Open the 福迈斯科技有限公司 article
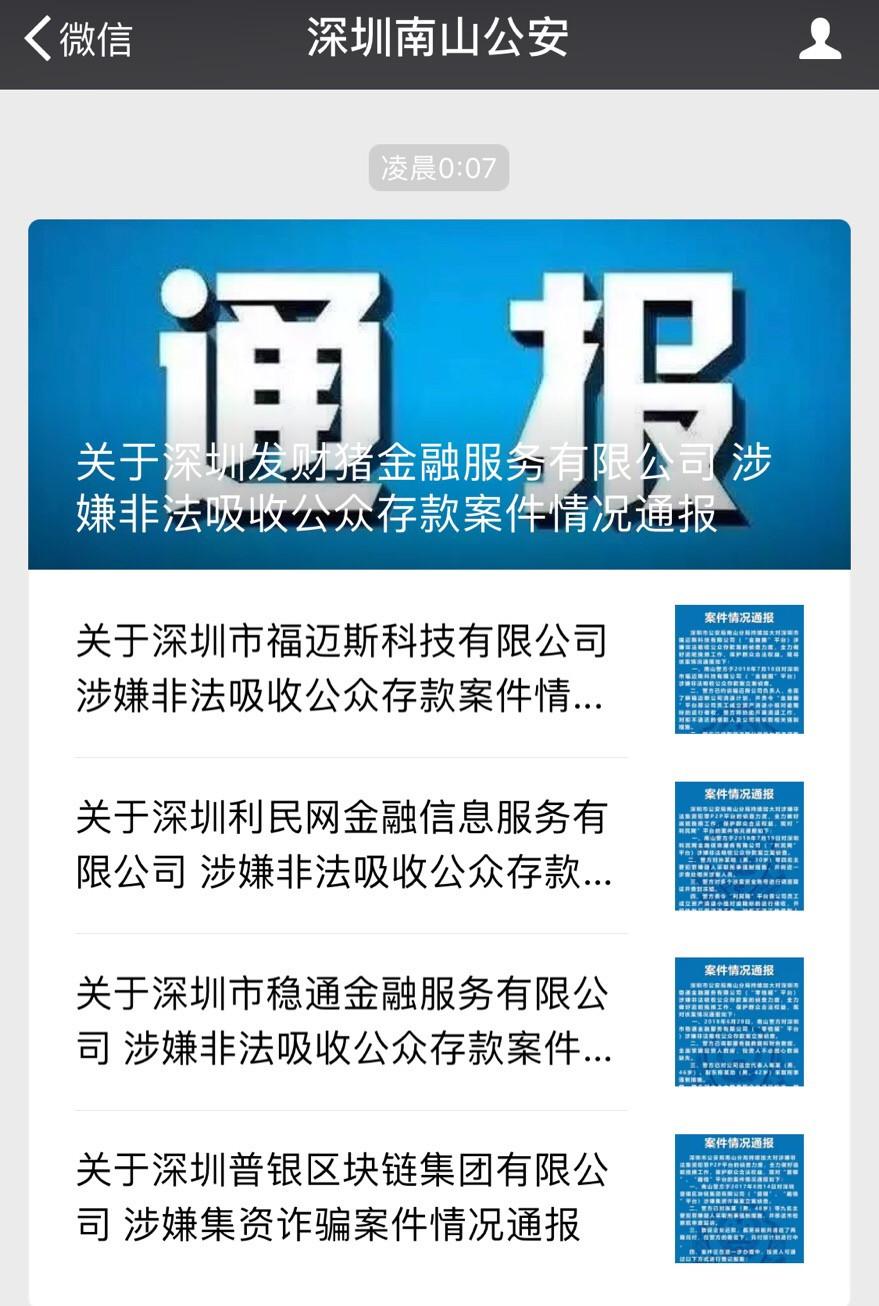 click(x=439, y=668)
